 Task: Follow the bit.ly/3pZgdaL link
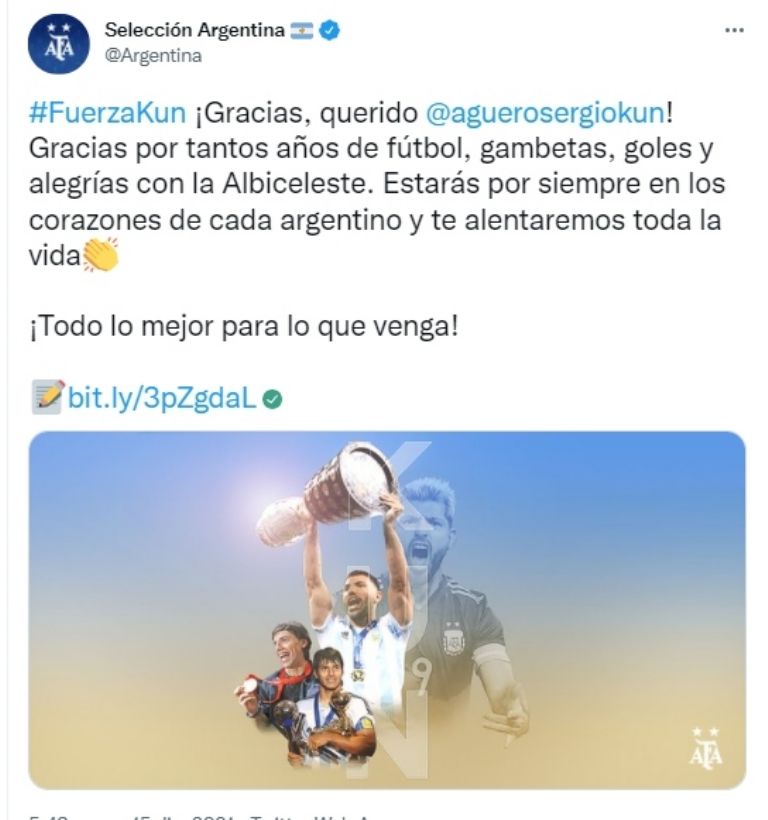(162, 398)
